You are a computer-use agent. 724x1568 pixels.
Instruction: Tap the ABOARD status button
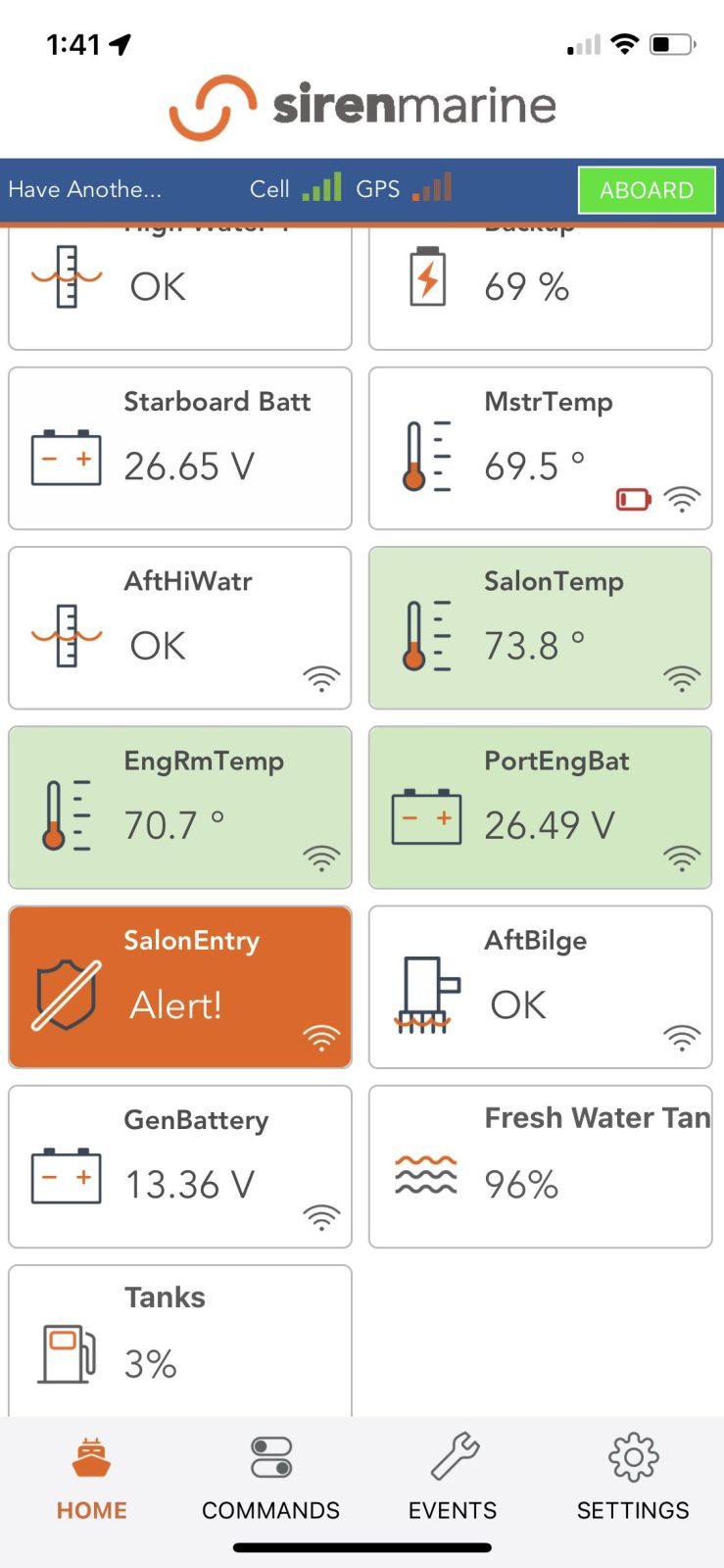point(646,190)
